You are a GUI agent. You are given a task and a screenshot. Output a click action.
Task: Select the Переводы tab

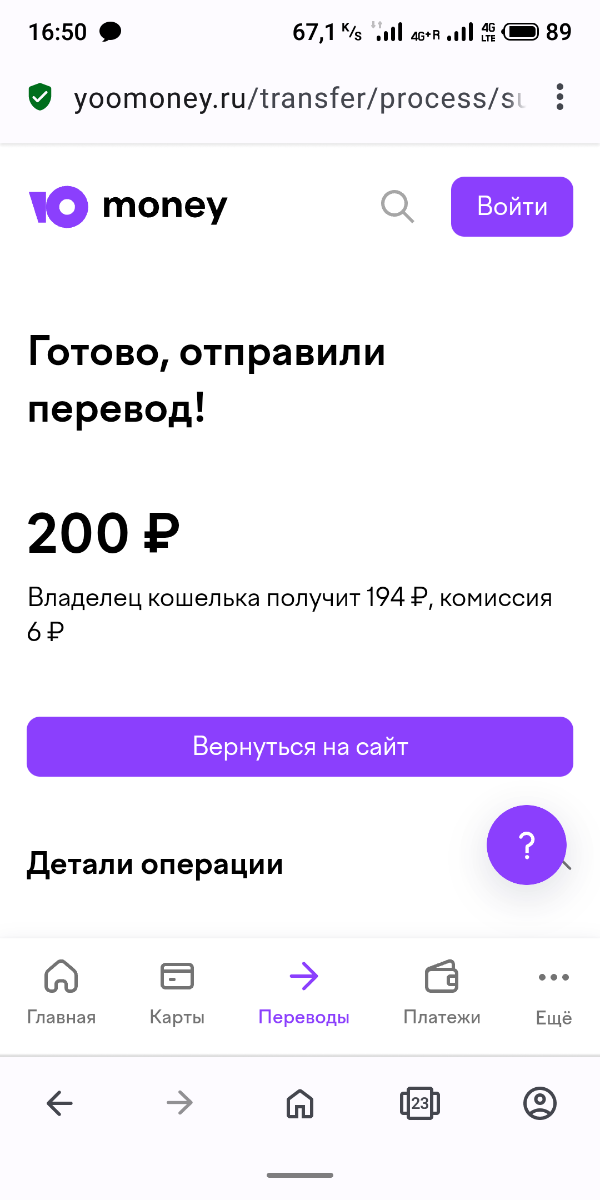(304, 992)
